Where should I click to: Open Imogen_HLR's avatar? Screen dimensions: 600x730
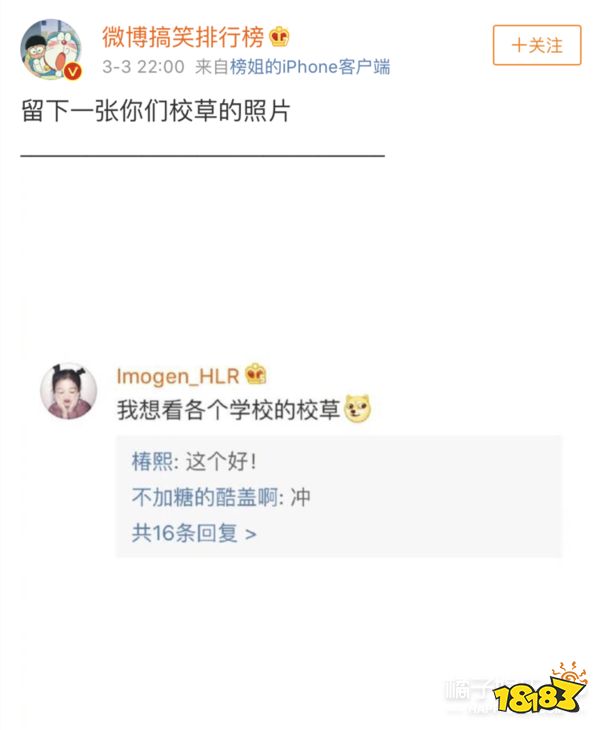coord(69,391)
